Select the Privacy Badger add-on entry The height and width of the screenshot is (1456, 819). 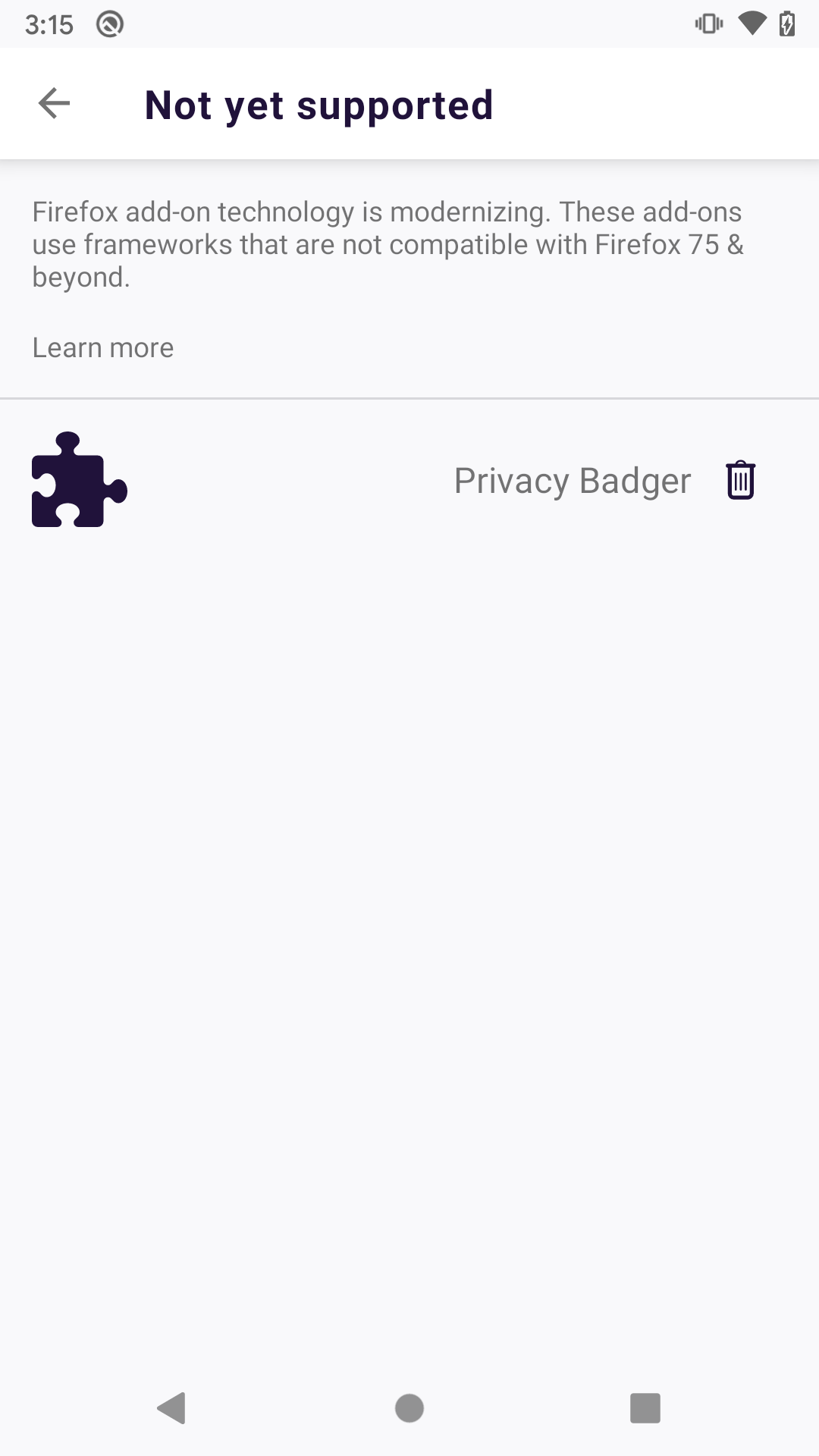coord(409,480)
